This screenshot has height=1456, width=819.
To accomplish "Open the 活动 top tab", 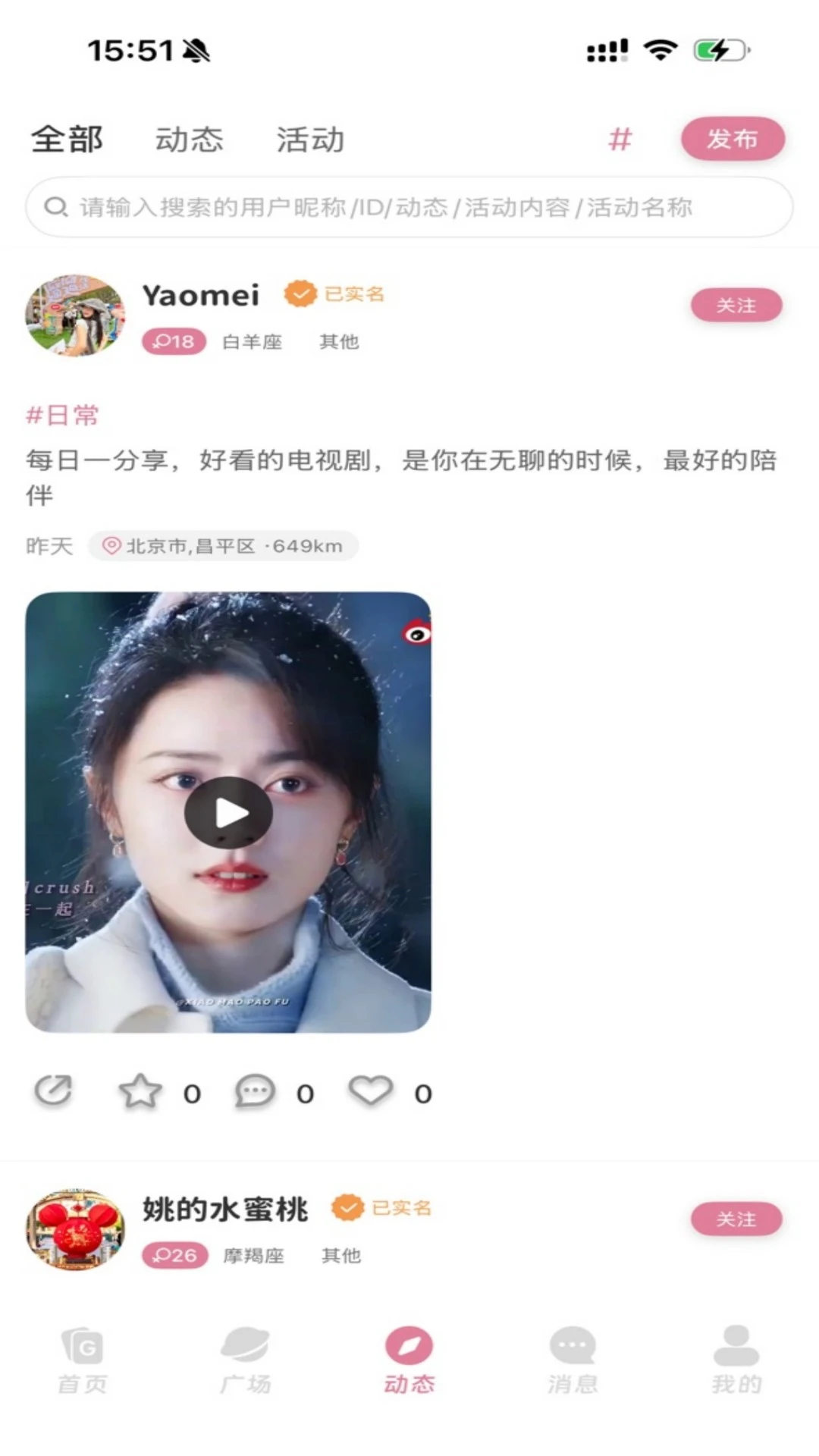I will (310, 140).
